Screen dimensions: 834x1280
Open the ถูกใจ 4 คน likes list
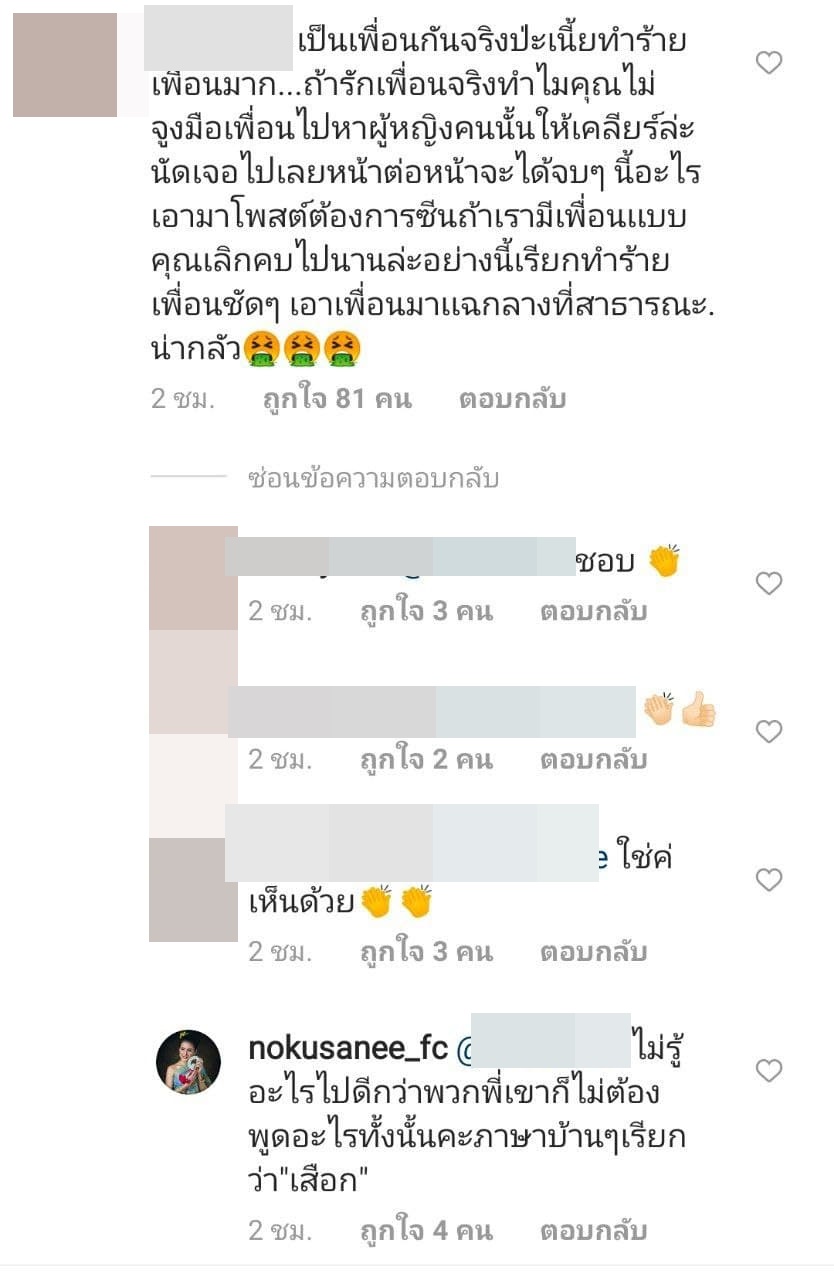pos(426,1229)
